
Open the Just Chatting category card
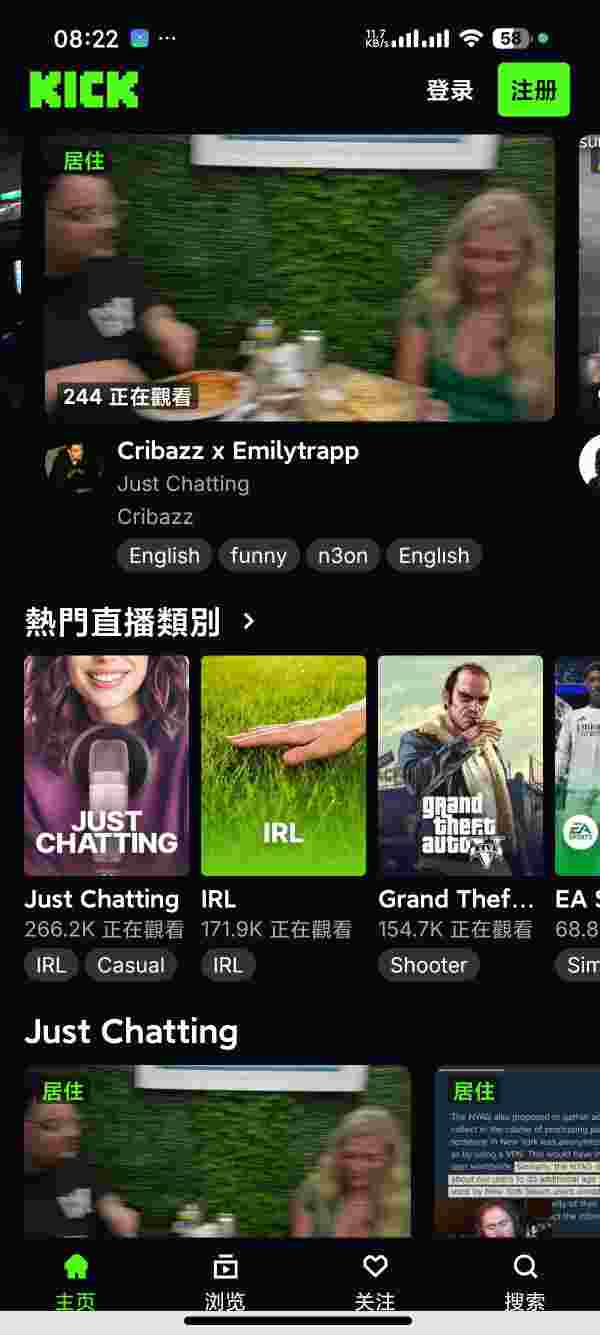tap(106, 765)
